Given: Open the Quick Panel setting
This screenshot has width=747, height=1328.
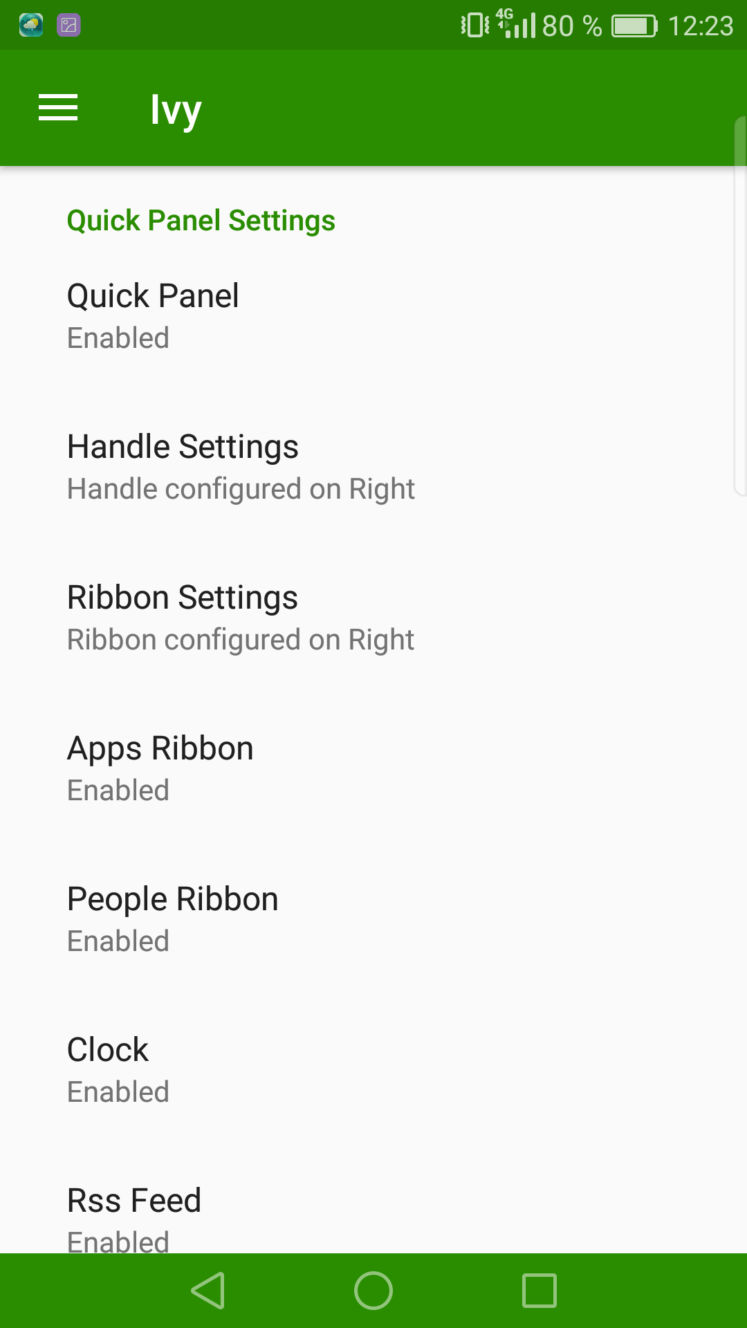Looking at the screenshot, I should (x=373, y=316).
